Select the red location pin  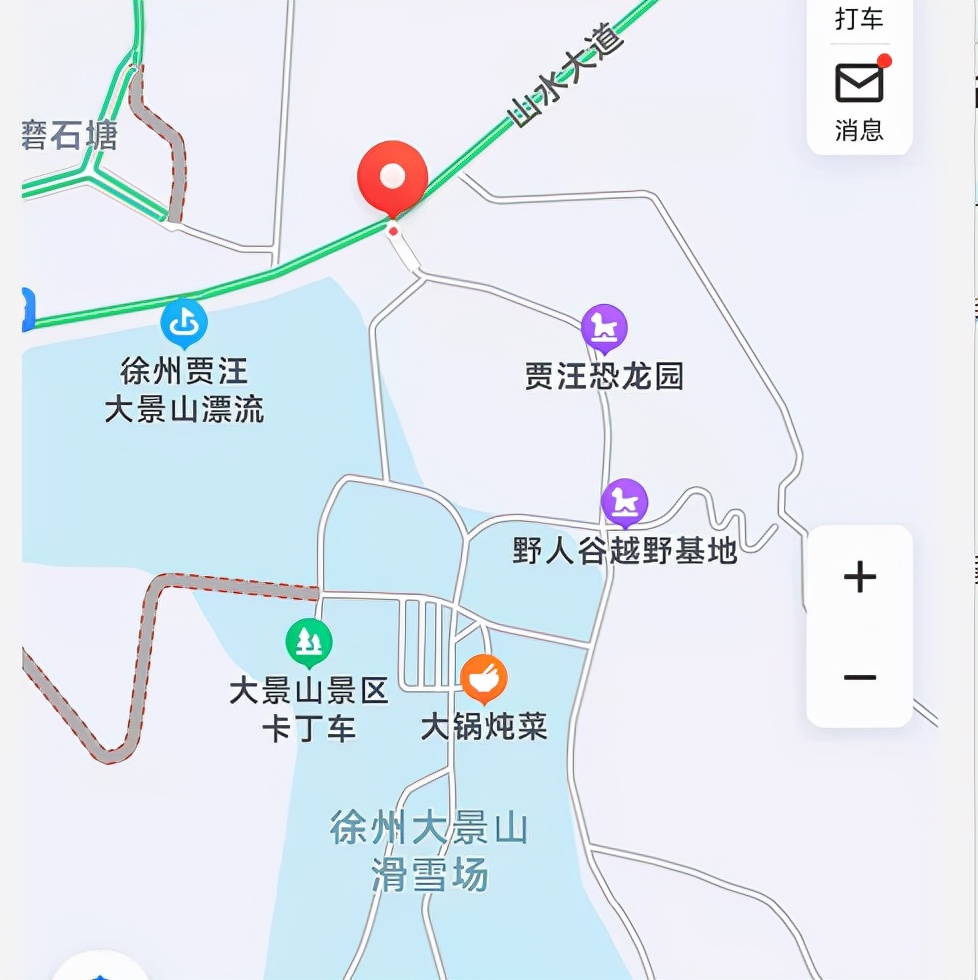click(x=392, y=179)
